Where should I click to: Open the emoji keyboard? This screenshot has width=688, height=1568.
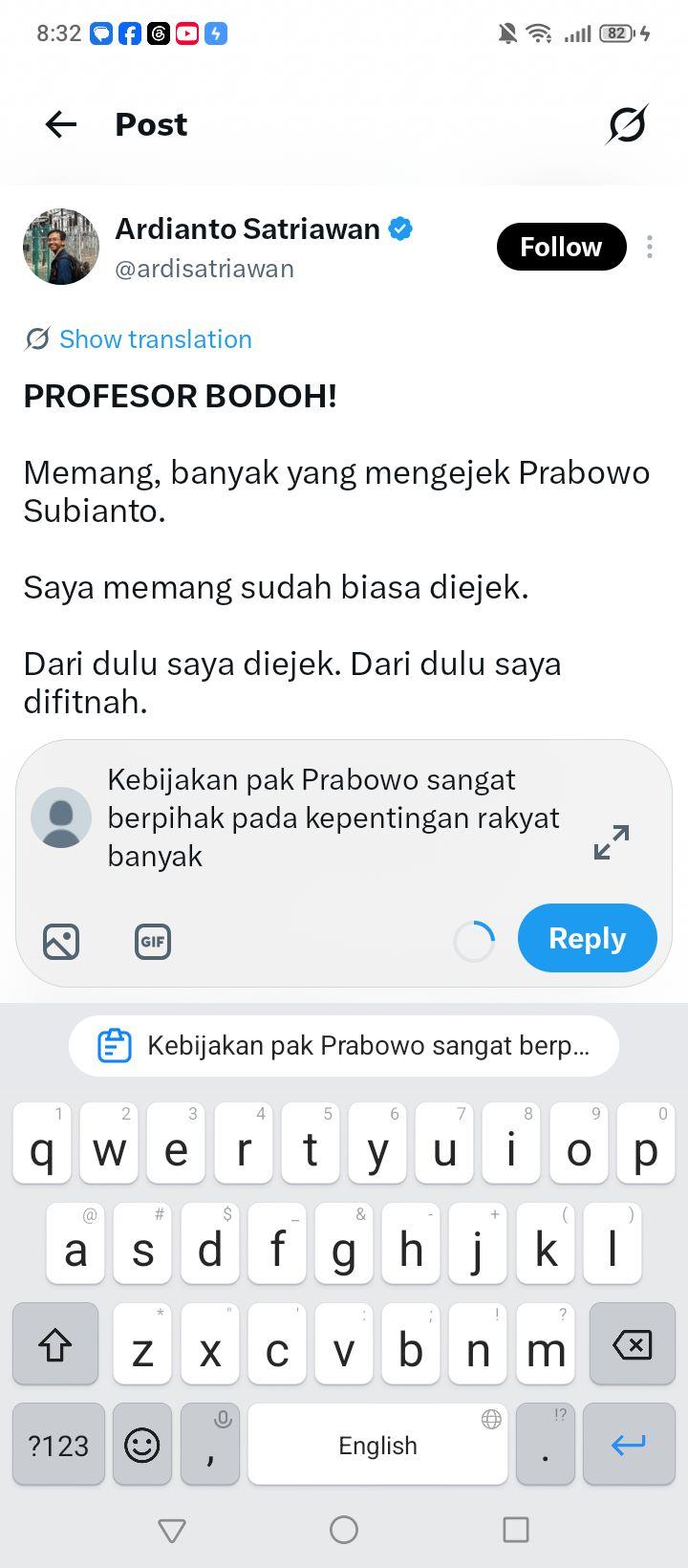pyautogui.click(x=142, y=1445)
